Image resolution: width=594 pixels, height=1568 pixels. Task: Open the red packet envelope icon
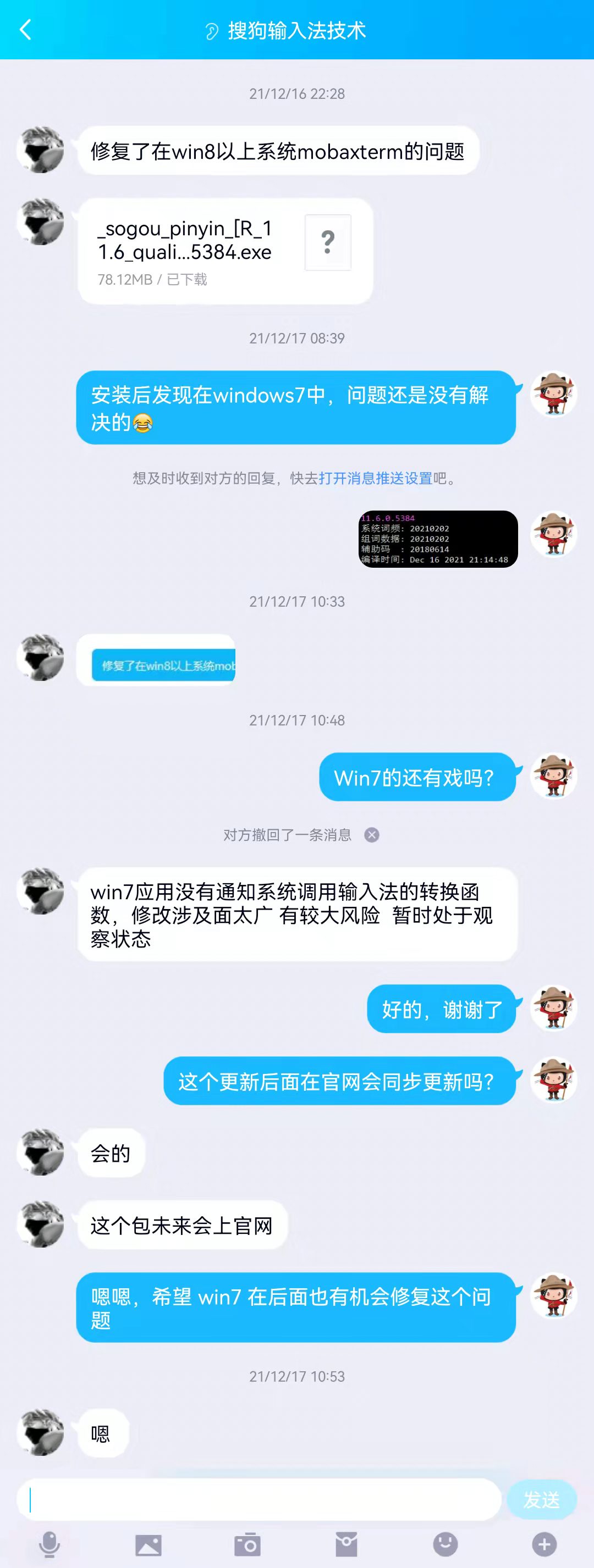[x=346, y=1544]
